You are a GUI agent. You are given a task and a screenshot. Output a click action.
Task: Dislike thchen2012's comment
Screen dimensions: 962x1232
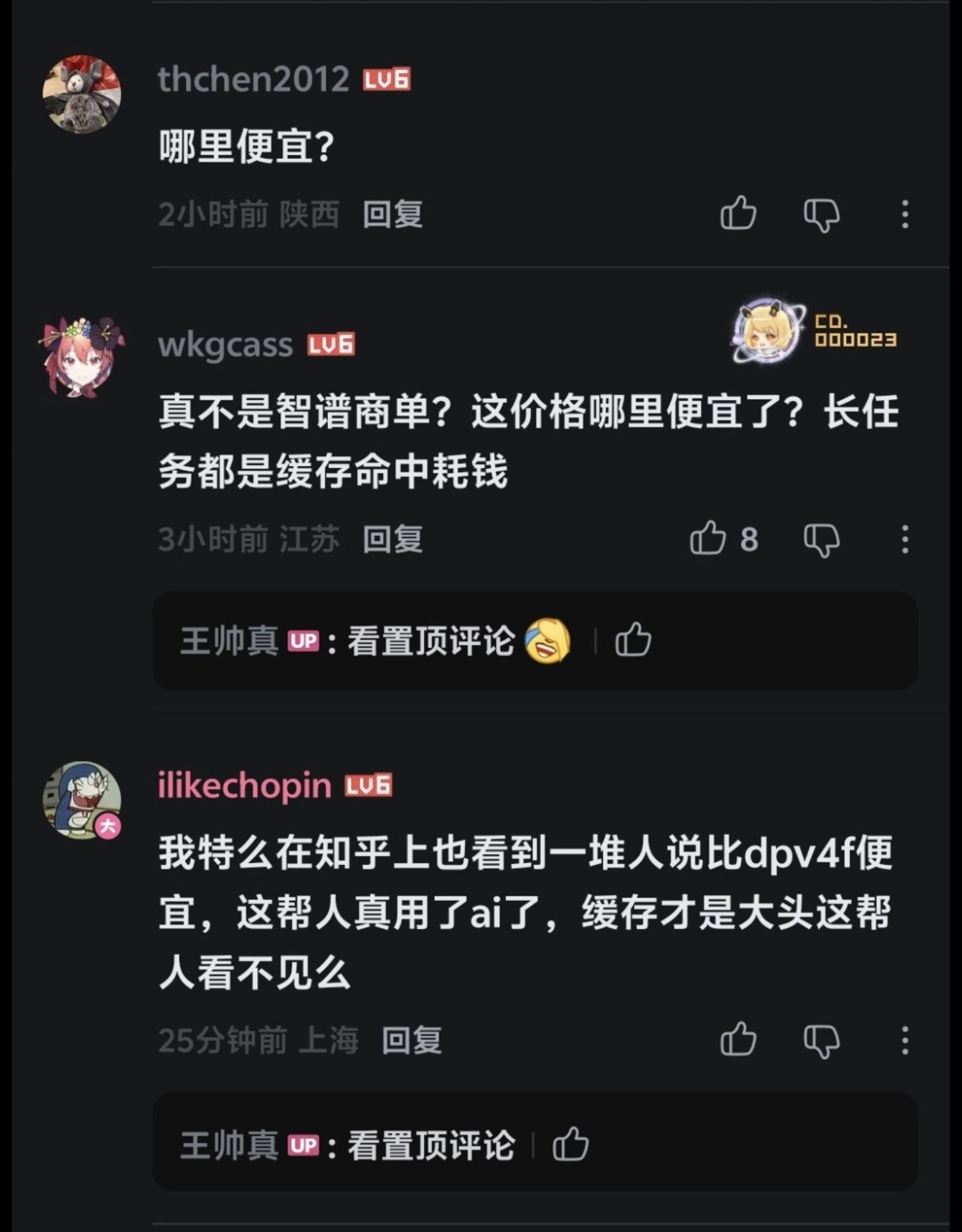(x=822, y=215)
